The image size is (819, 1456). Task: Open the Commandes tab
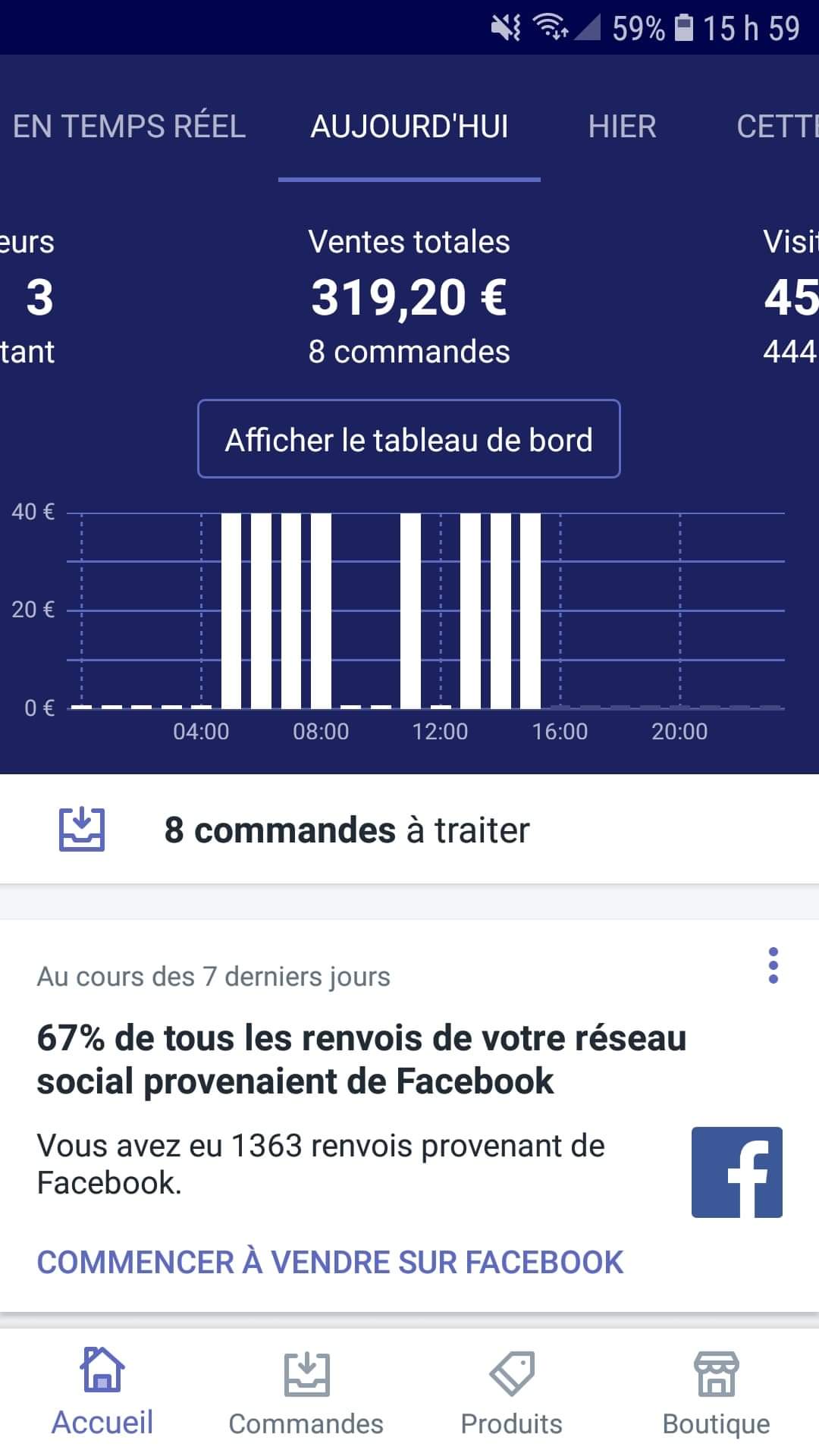coord(306,1392)
